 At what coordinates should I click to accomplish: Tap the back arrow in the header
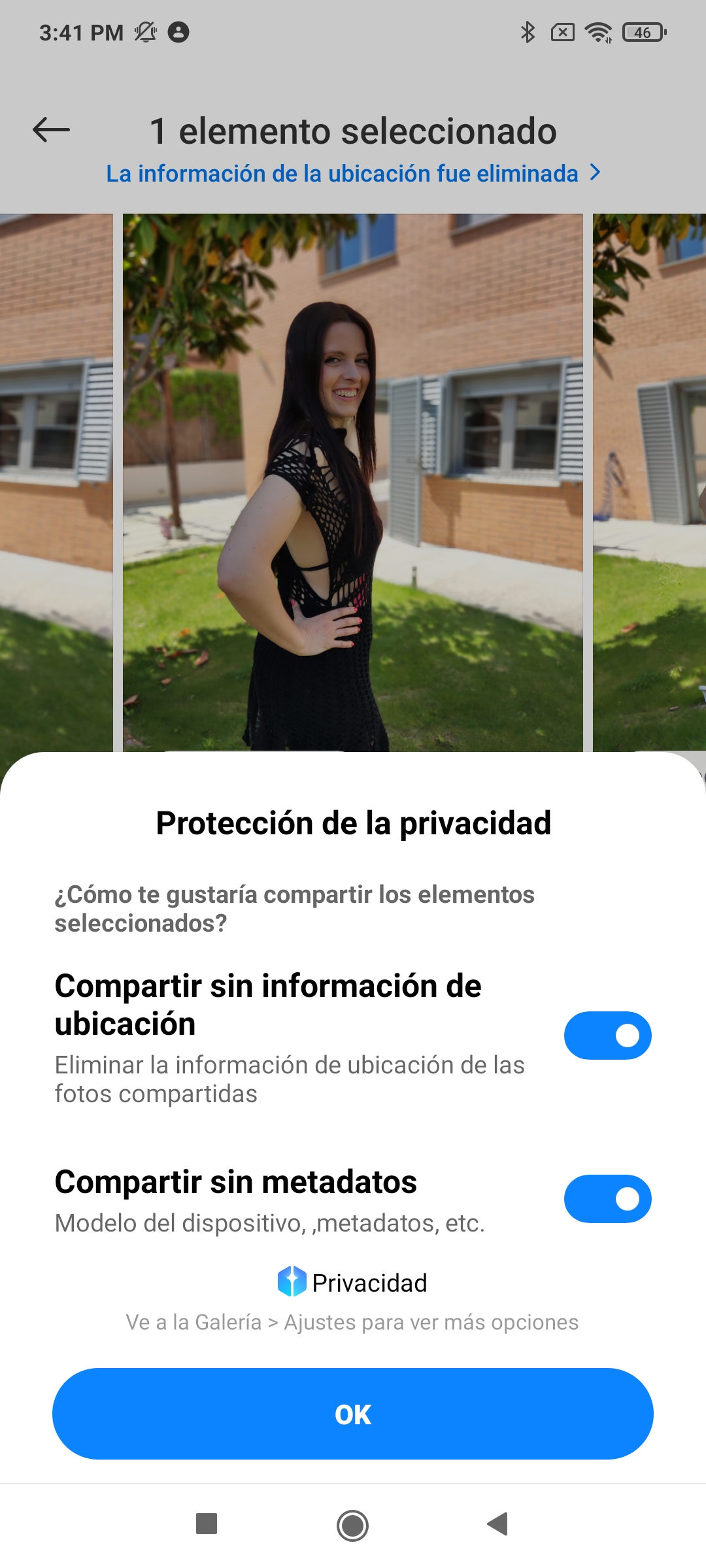[x=51, y=130]
